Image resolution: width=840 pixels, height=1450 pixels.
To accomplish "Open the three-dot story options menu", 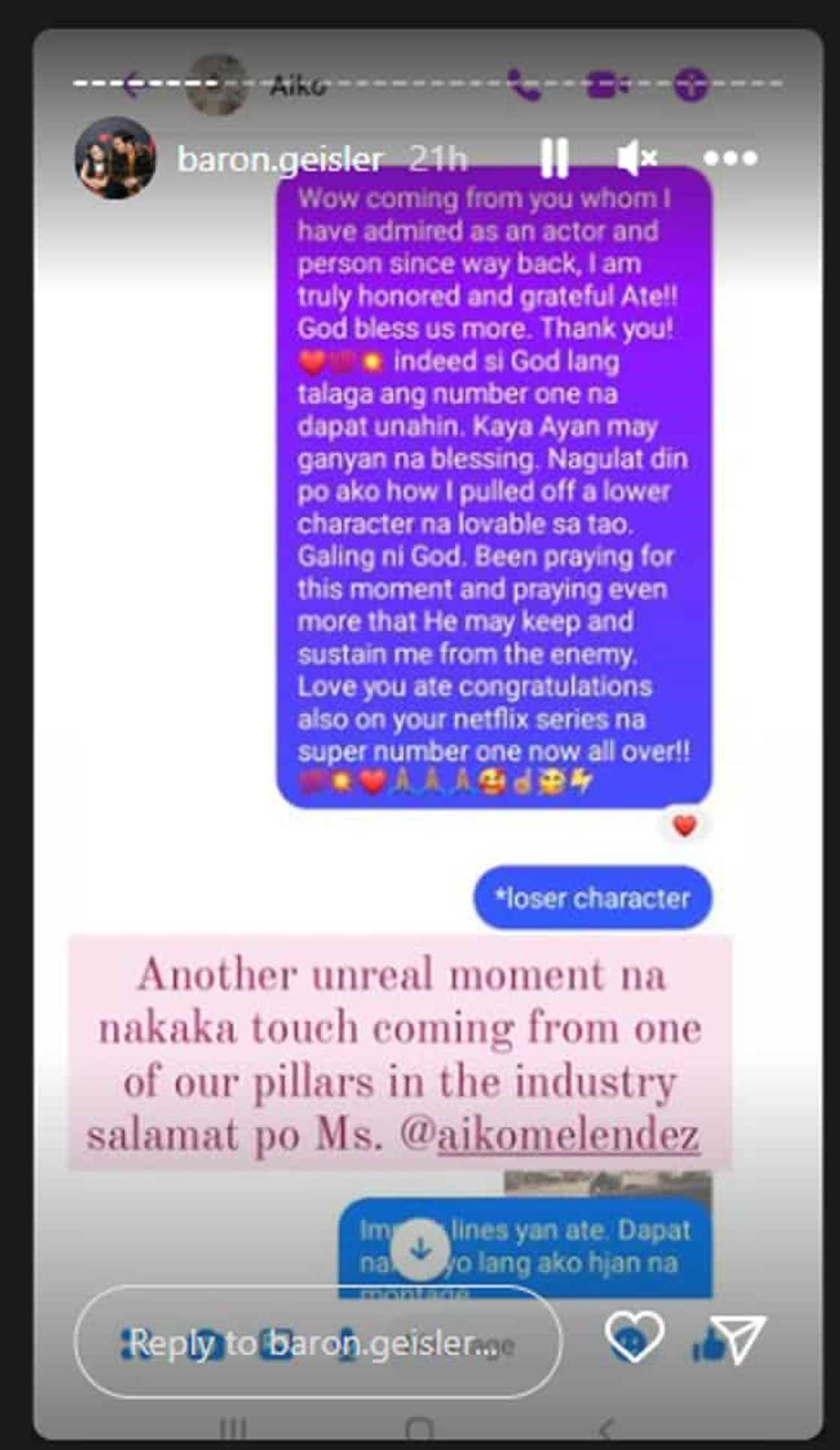I will [730, 158].
